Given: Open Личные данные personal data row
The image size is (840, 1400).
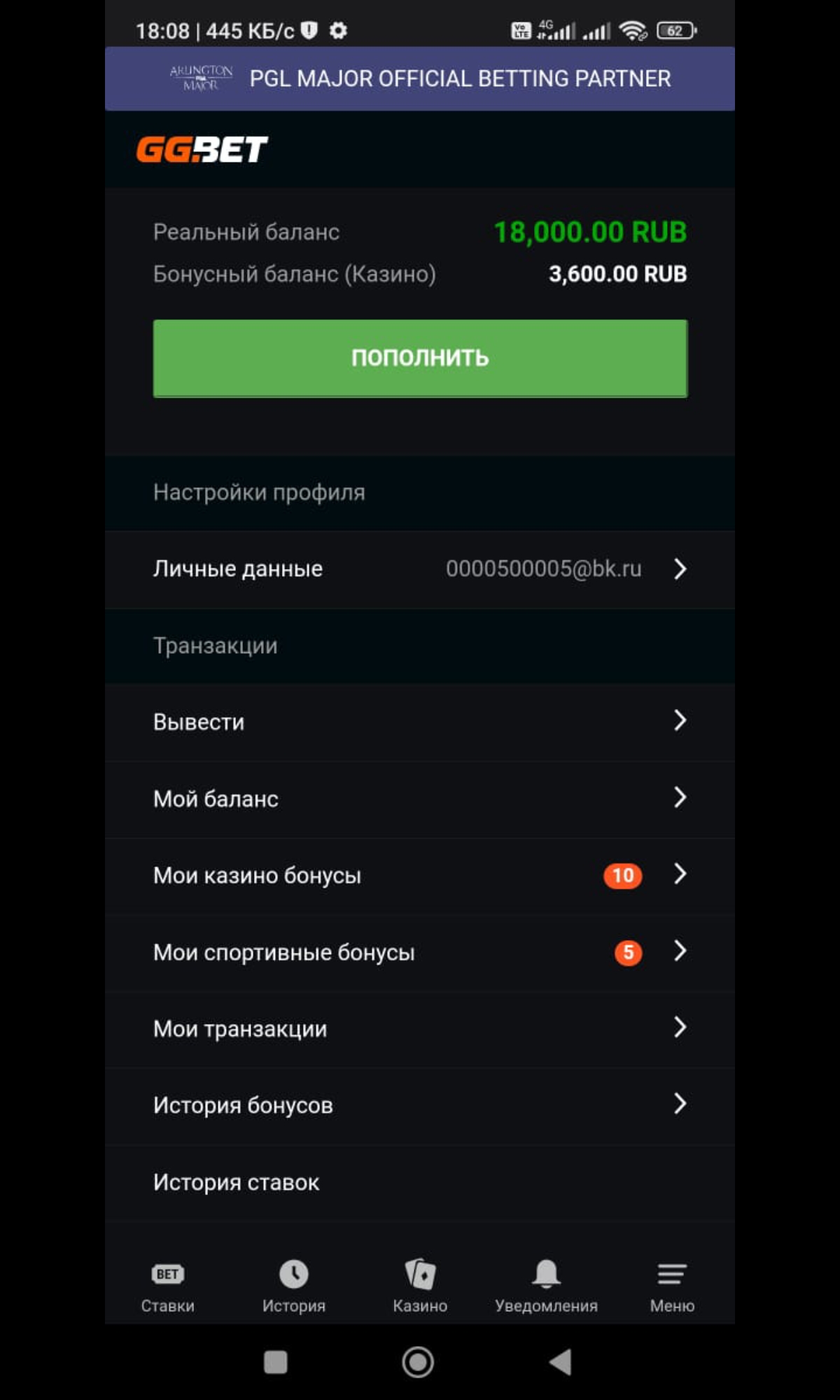Looking at the screenshot, I should (420, 569).
